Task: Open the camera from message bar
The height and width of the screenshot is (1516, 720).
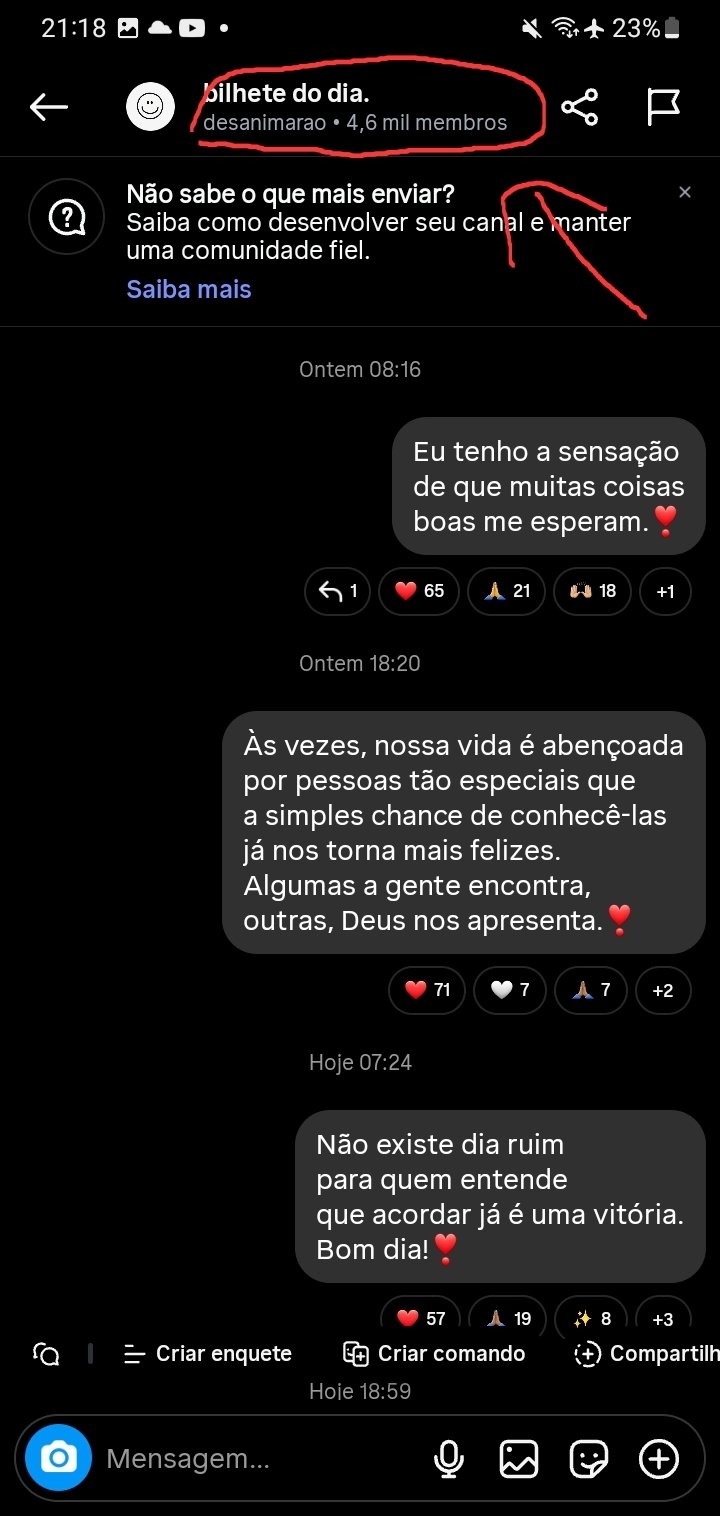Action: [x=59, y=1459]
